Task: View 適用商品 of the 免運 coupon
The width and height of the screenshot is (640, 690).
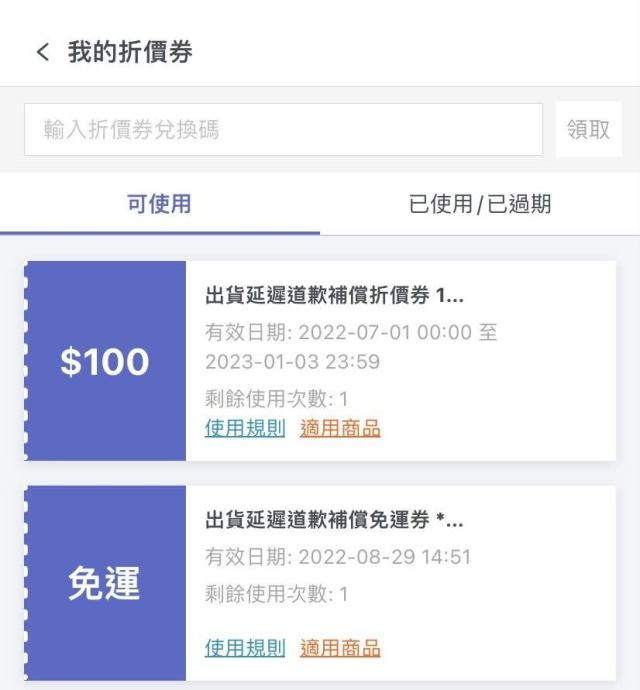Action: click(x=340, y=648)
